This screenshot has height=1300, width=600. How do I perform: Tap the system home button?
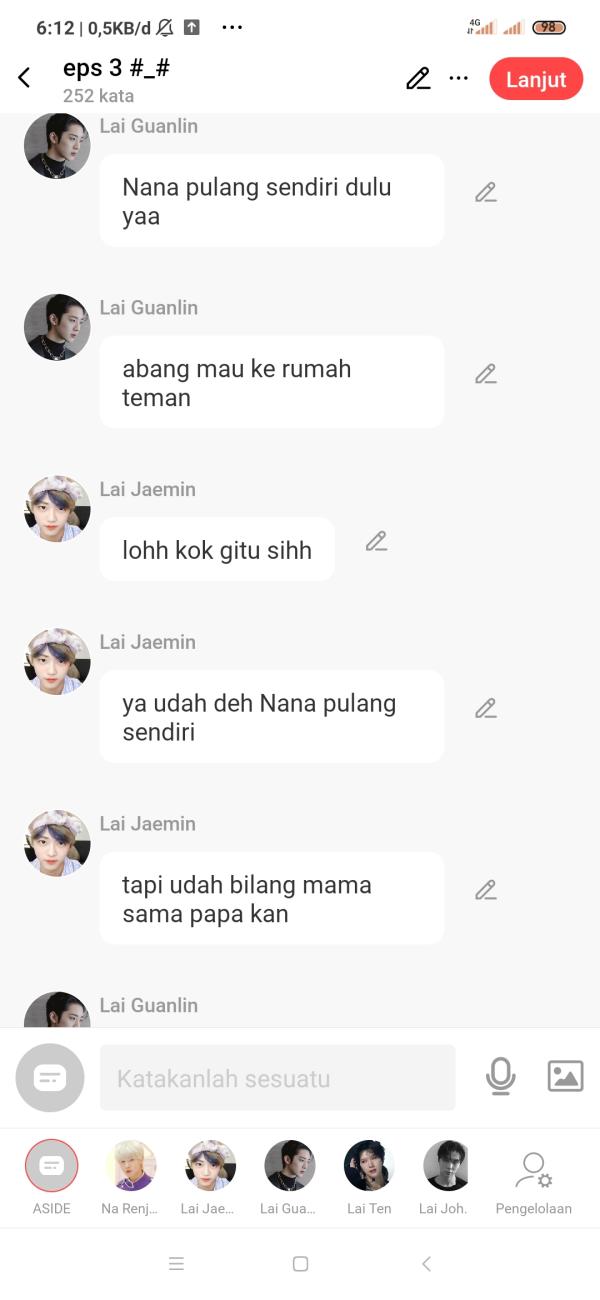tap(300, 1264)
